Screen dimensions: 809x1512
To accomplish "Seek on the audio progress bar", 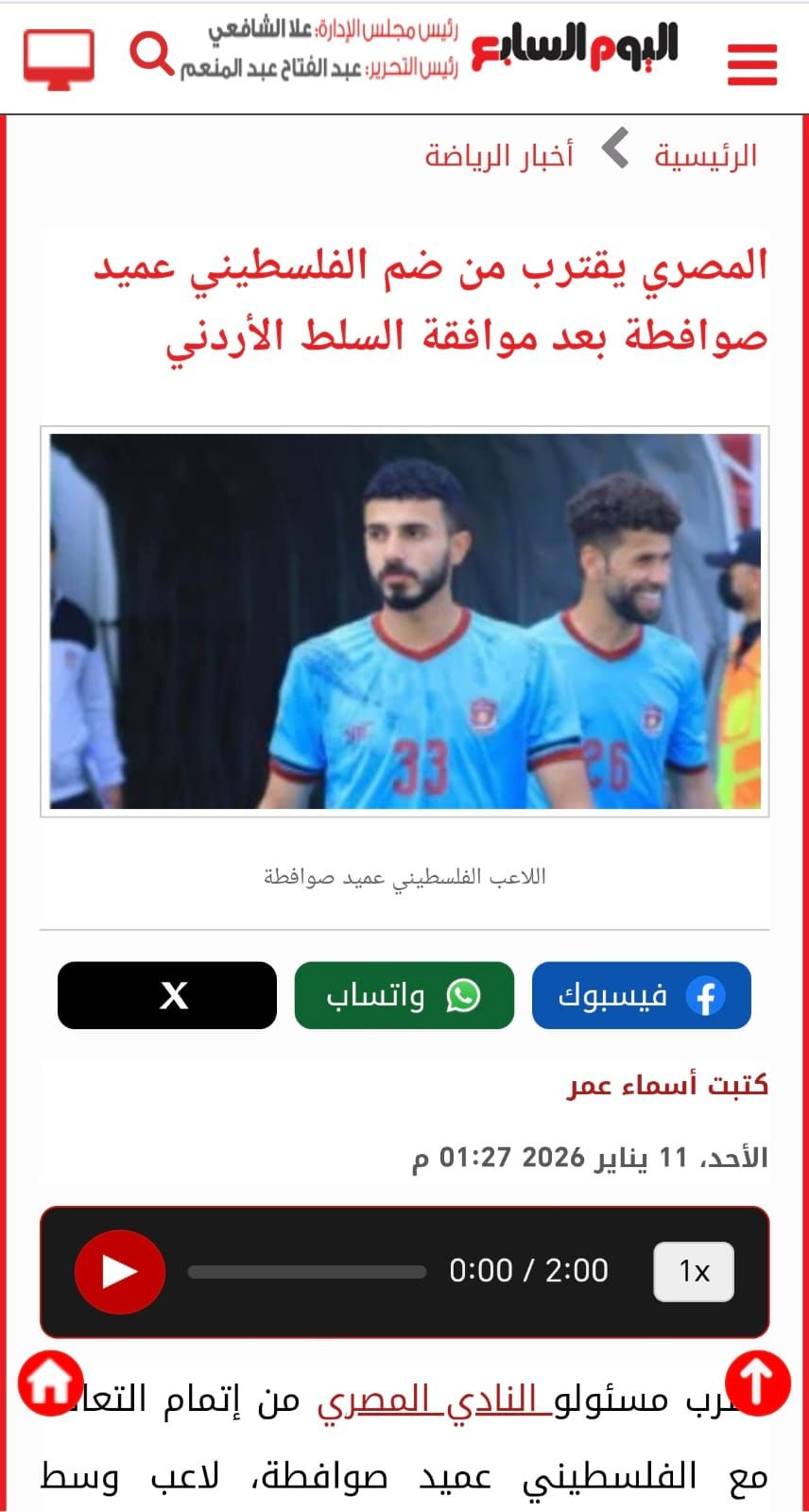I will pos(307,1271).
